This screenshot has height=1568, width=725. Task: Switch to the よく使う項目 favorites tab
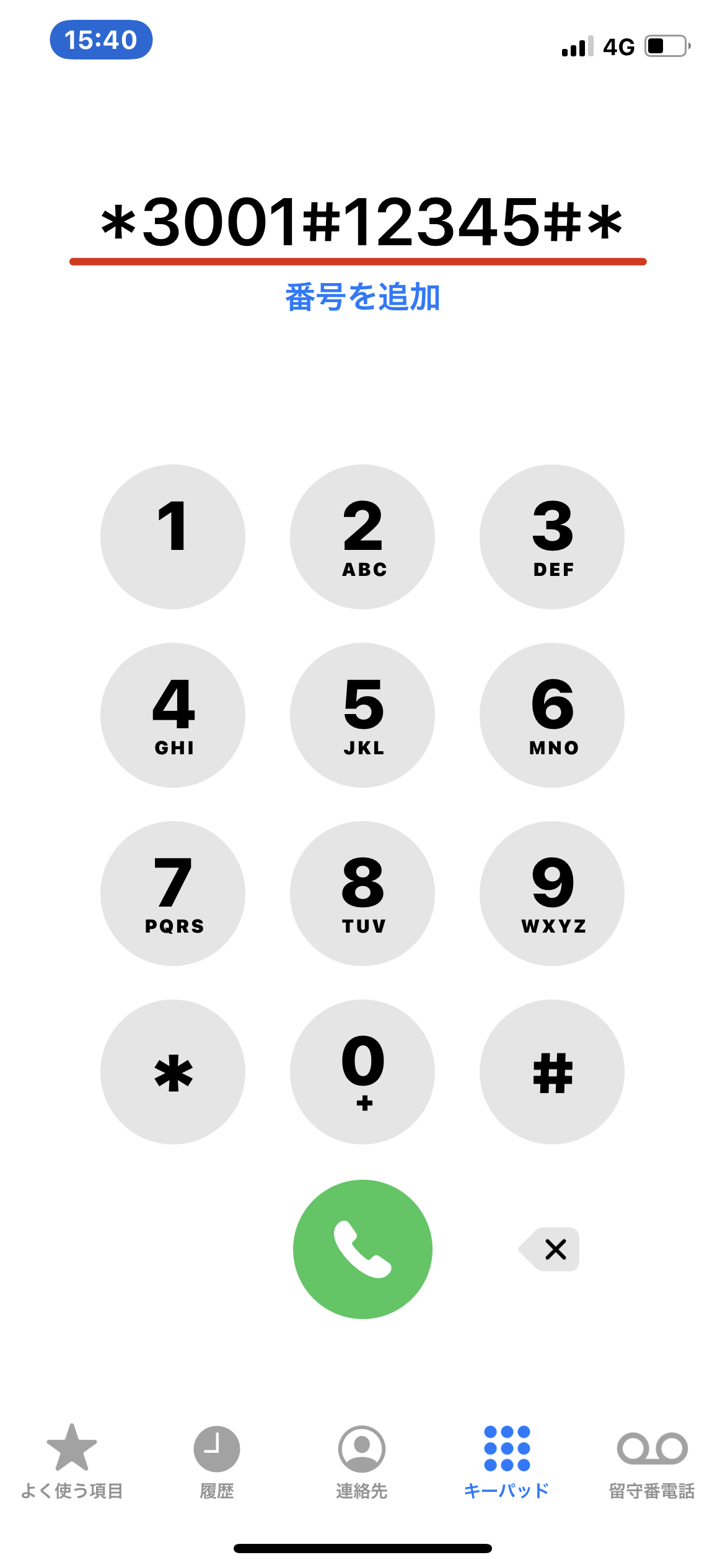(x=72, y=1461)
